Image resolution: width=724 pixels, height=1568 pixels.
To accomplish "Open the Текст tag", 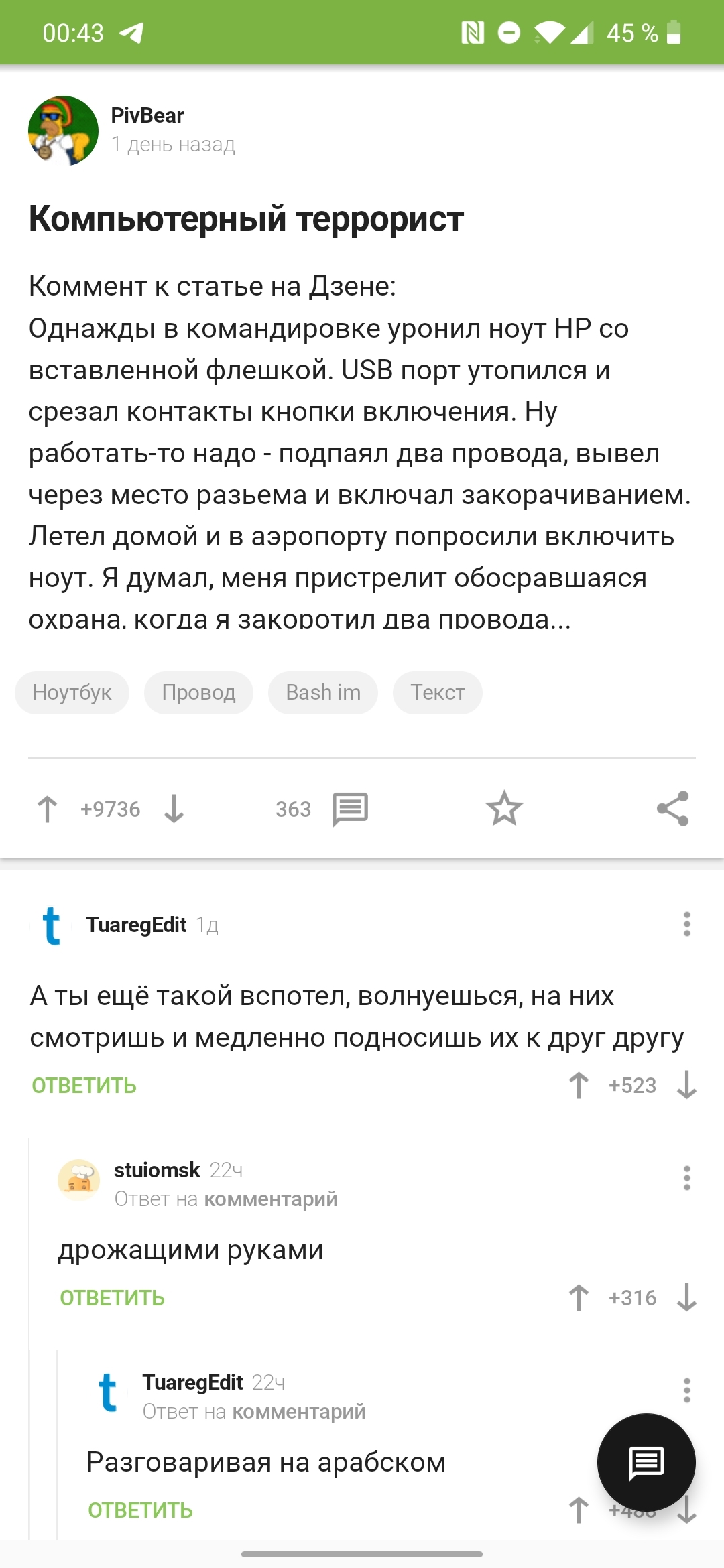I will click(x=437, y=692).
